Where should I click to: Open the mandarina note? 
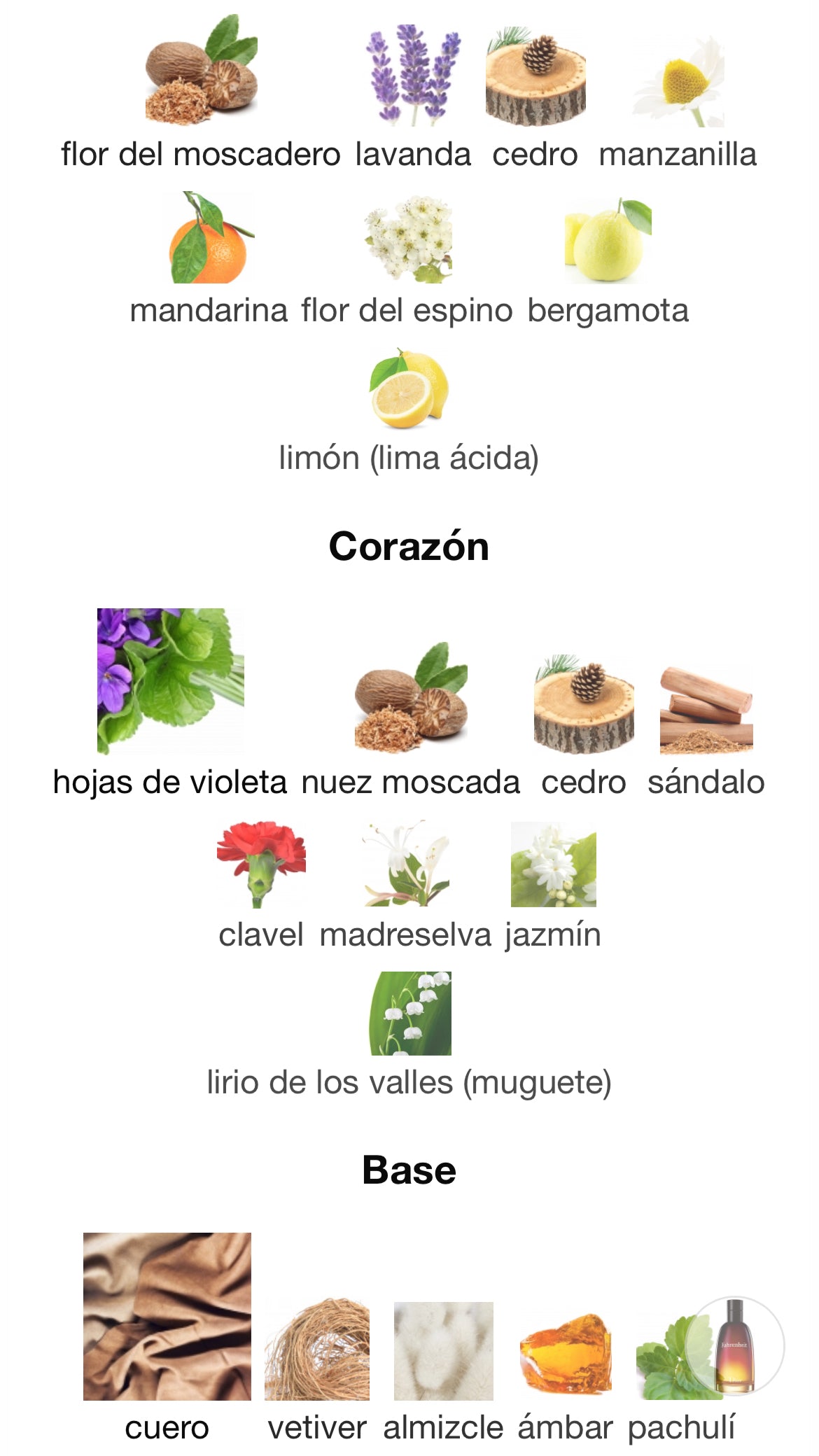click(209, 238)
